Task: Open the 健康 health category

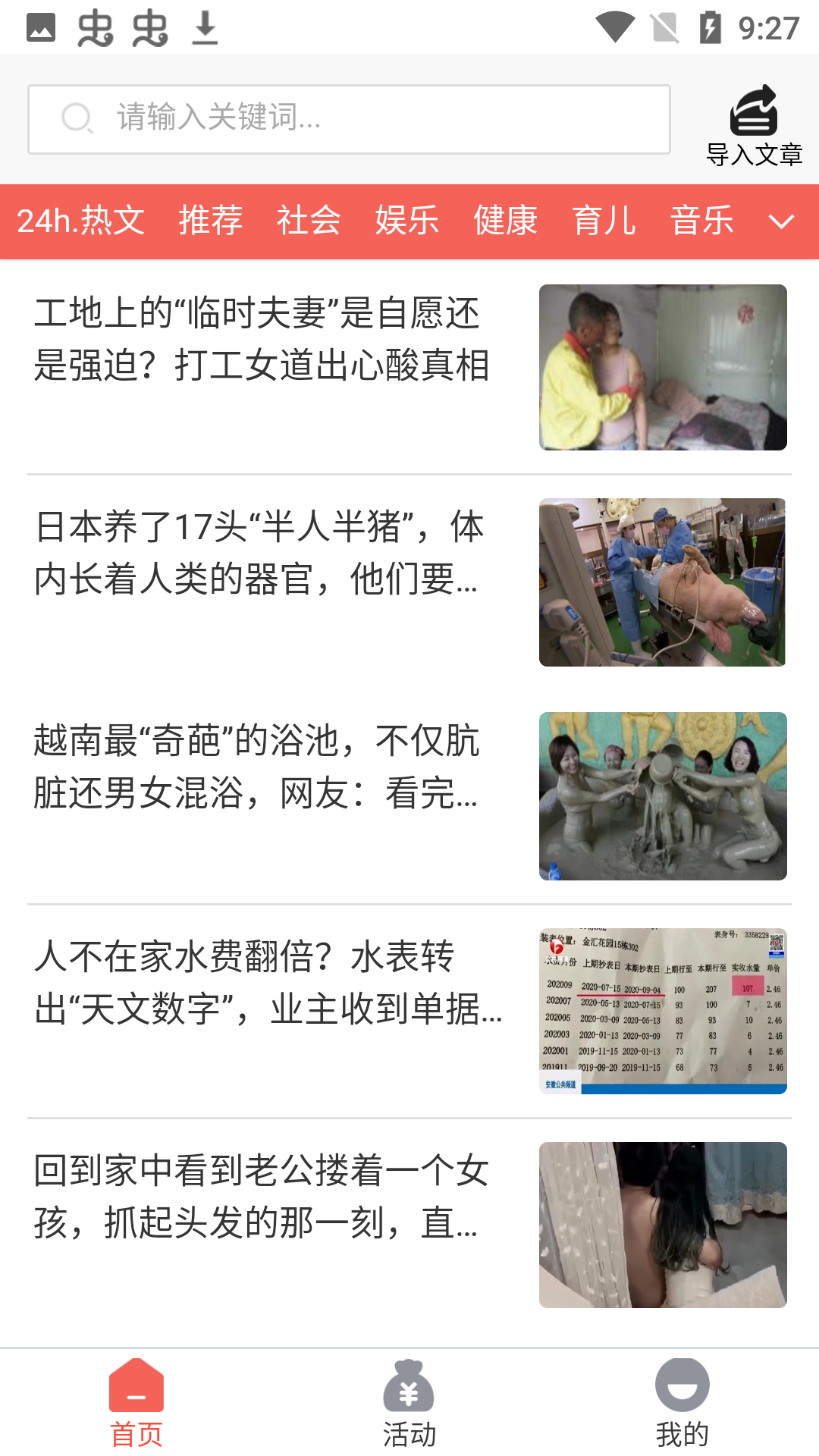Action: tap(503, 221)
